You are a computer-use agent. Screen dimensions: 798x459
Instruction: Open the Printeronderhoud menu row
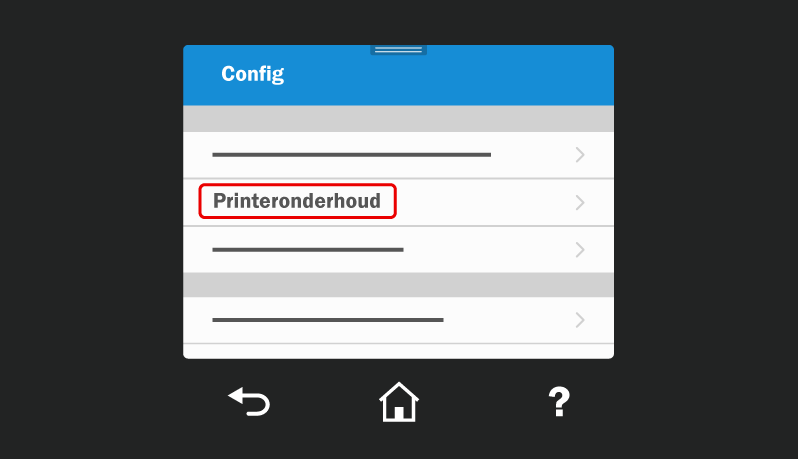coord(398,202)
